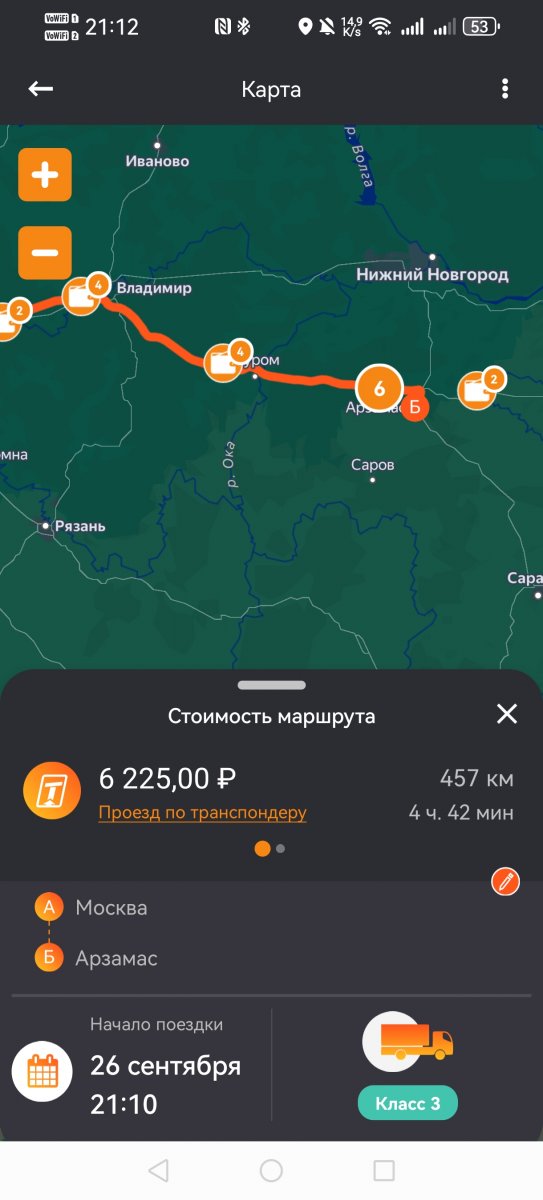Switch to the second page indicator dot

pyautogui.click(x=281, y=848)
